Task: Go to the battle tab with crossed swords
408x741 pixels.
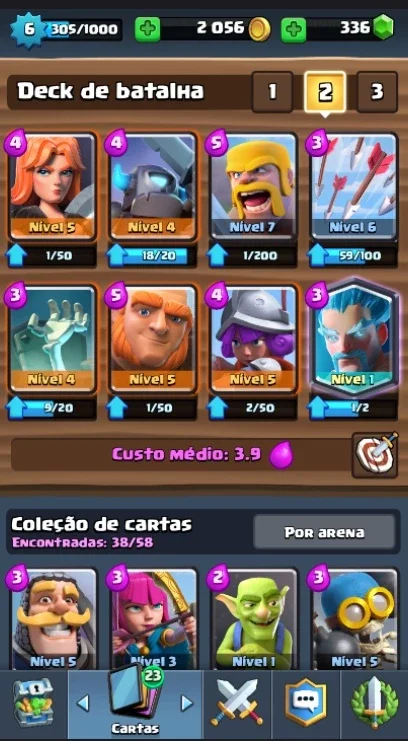Action: 237,706
